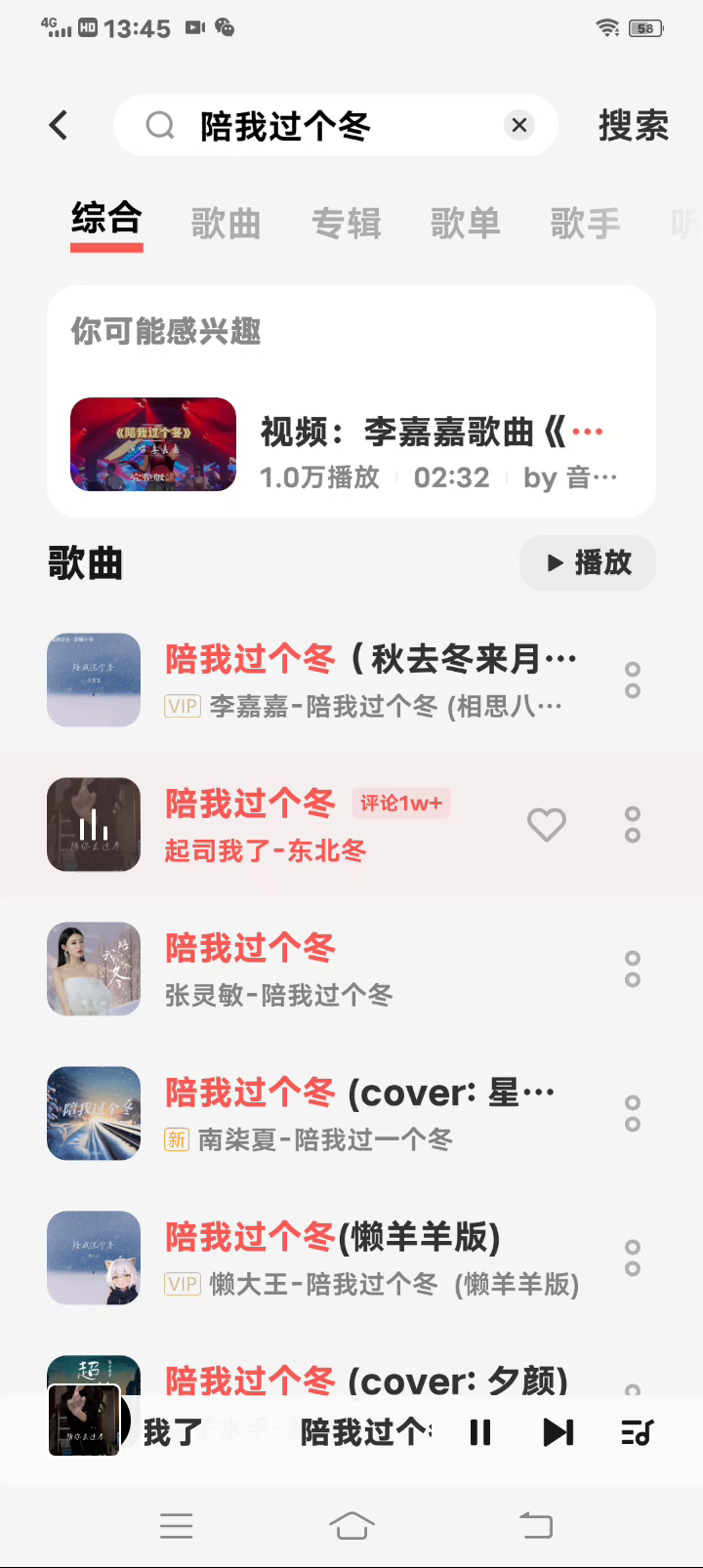Viewport: 703px width, 1568px height.
Task: Play all songs with 播放 button
Action: click(x=587, y=562)
